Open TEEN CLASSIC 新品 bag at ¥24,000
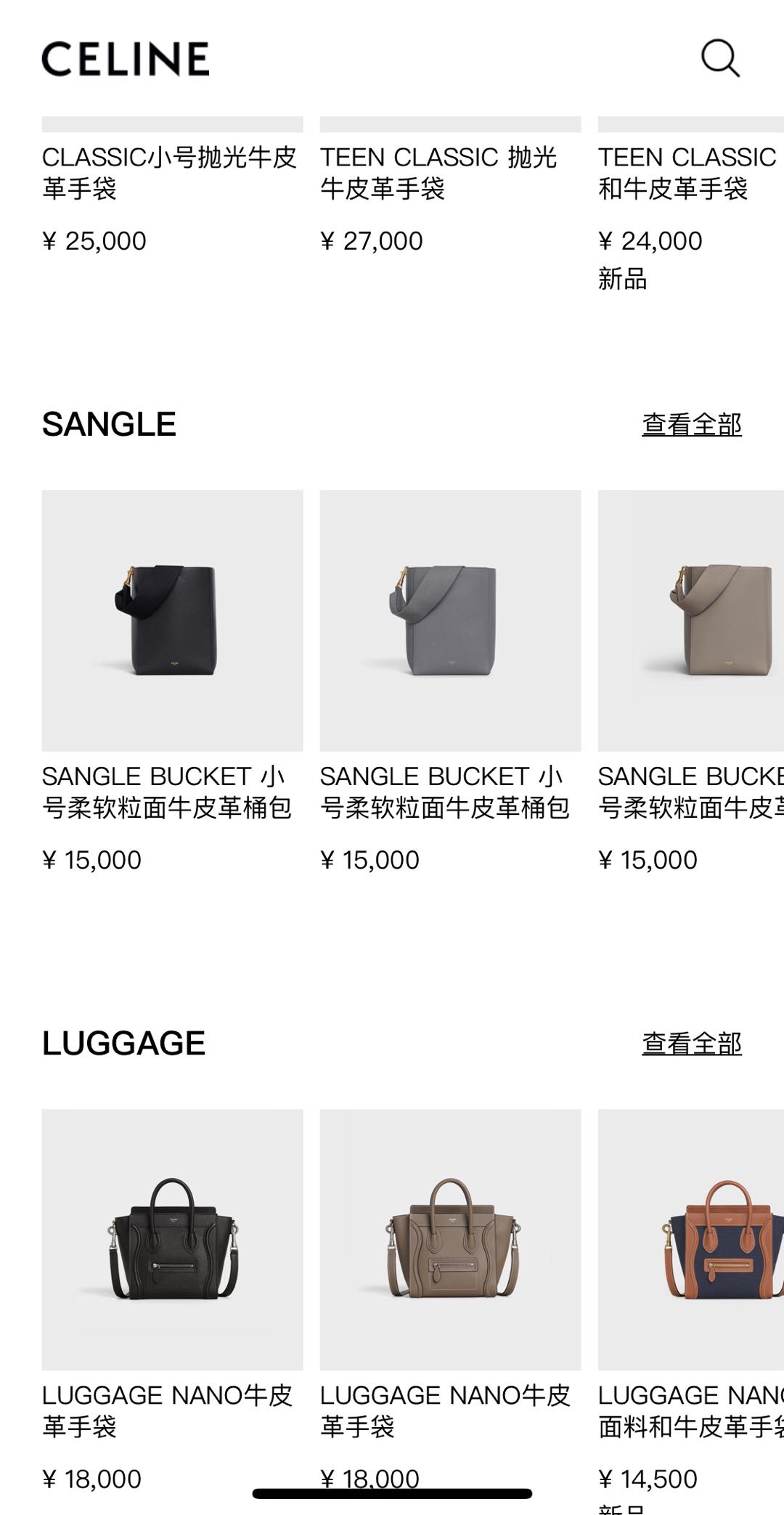Viewport: 784px width, 1515px height. [688, 173]
